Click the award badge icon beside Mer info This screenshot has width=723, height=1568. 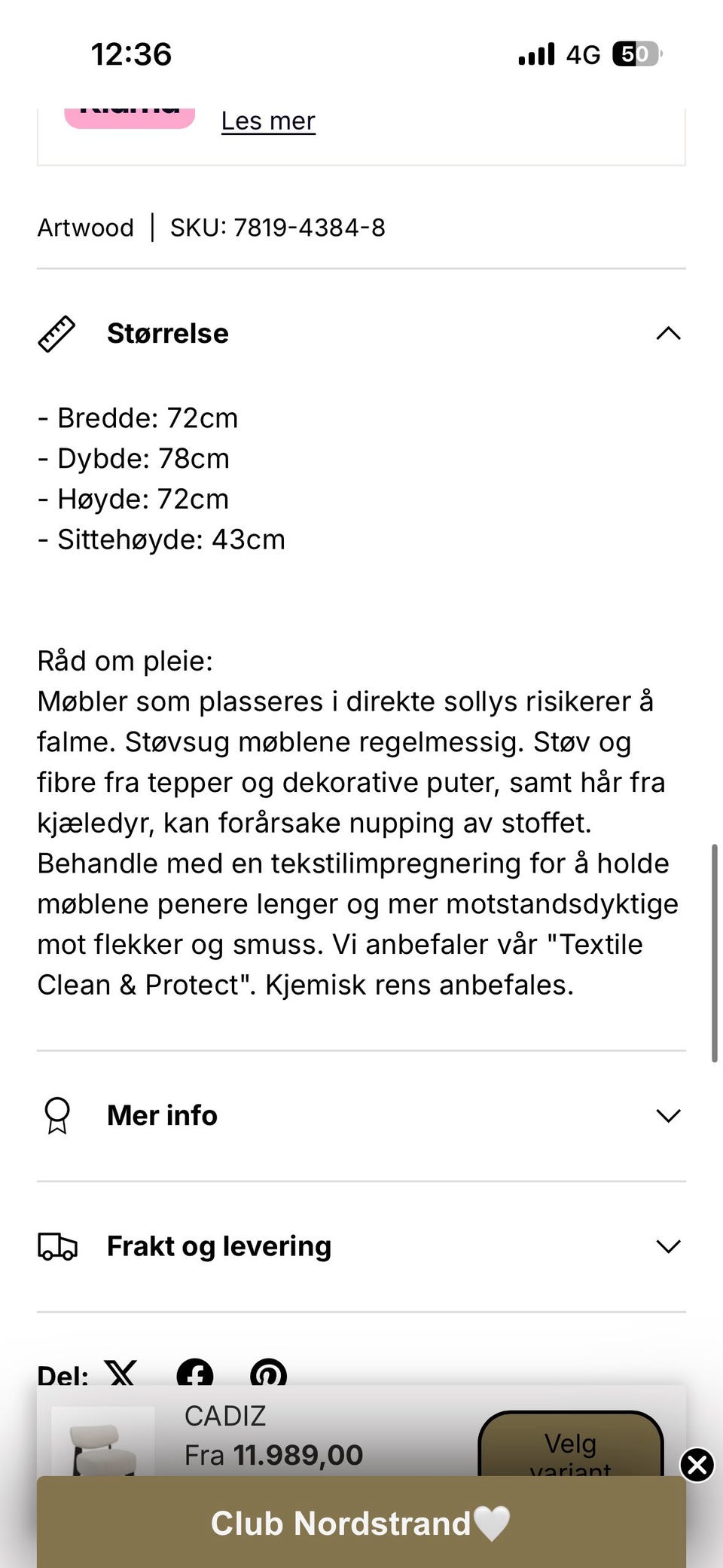click(x=56, y=1115)
